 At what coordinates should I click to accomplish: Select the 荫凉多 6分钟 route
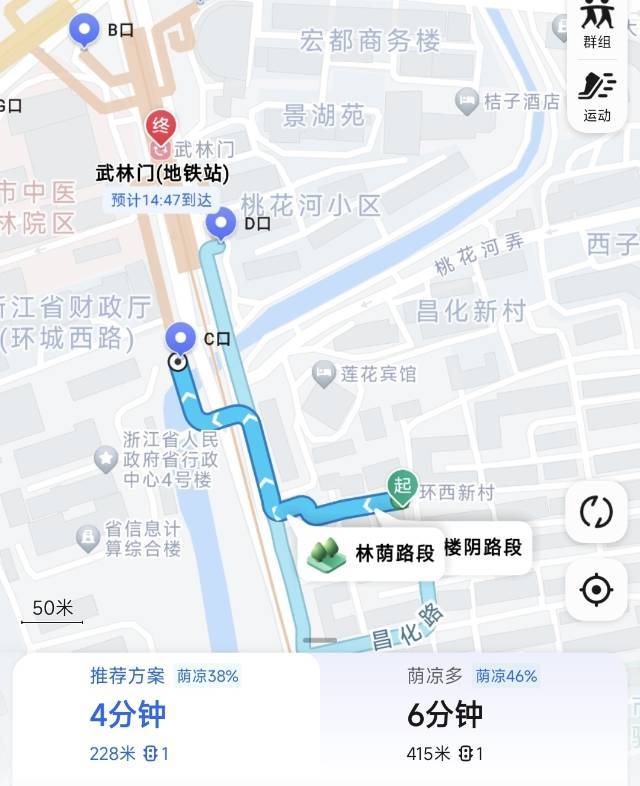coord(472,714)
